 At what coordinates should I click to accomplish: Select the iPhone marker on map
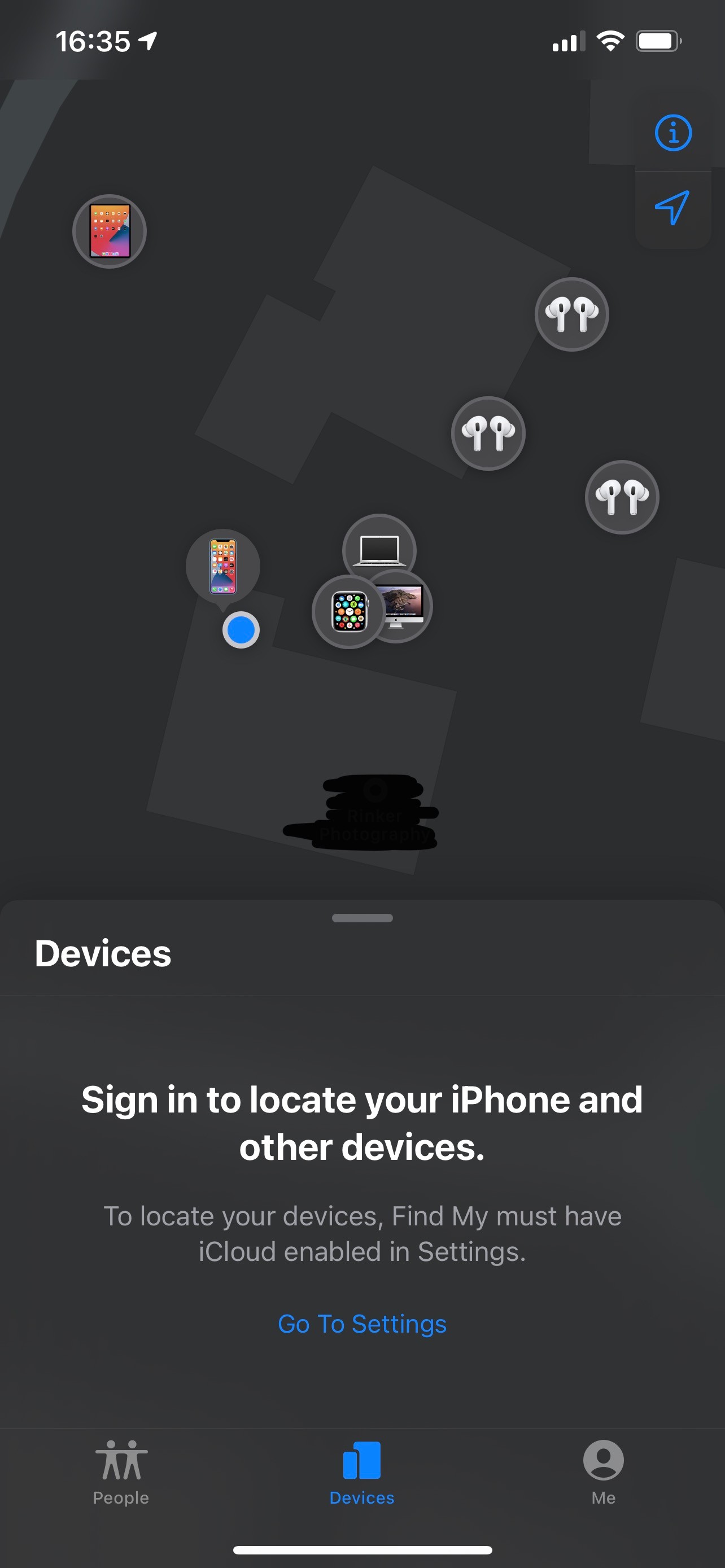tap(223, 567)
